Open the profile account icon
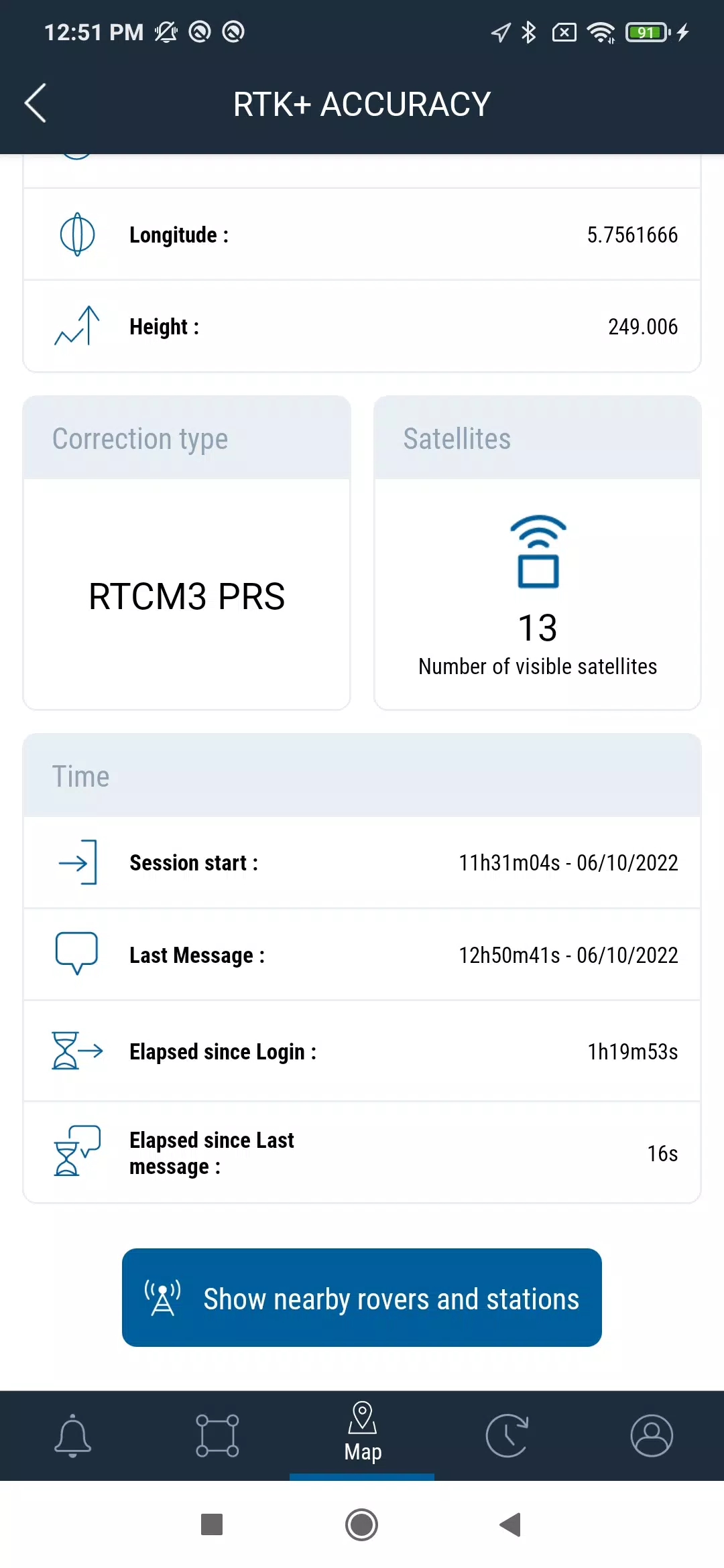724x1568 pixels. point(651,1435)
